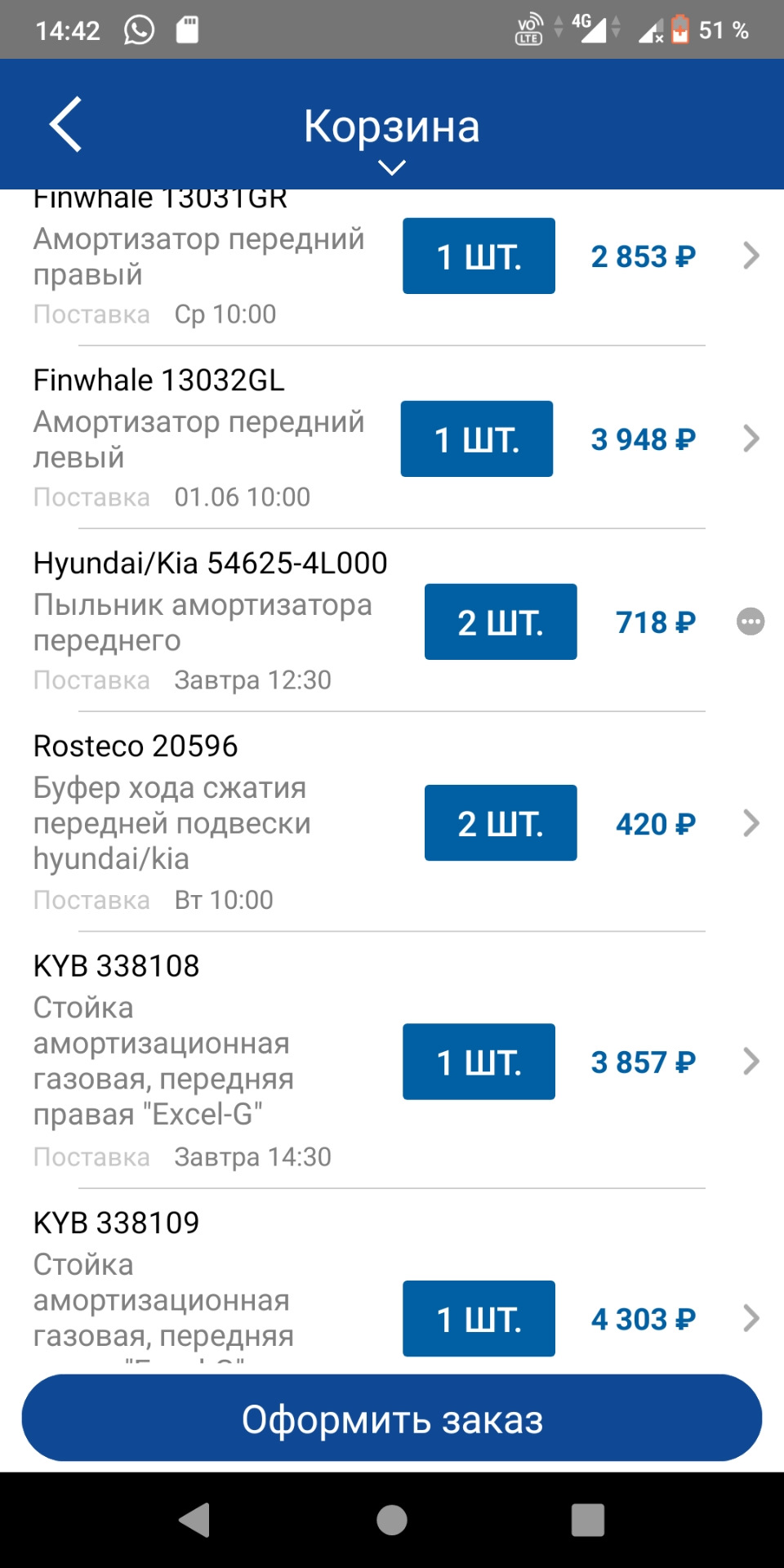784x1568 pixels.
Task: Tap the delivery time Завтра 14:30 for KYB 338108
Action: click(x=254, y=1156)
